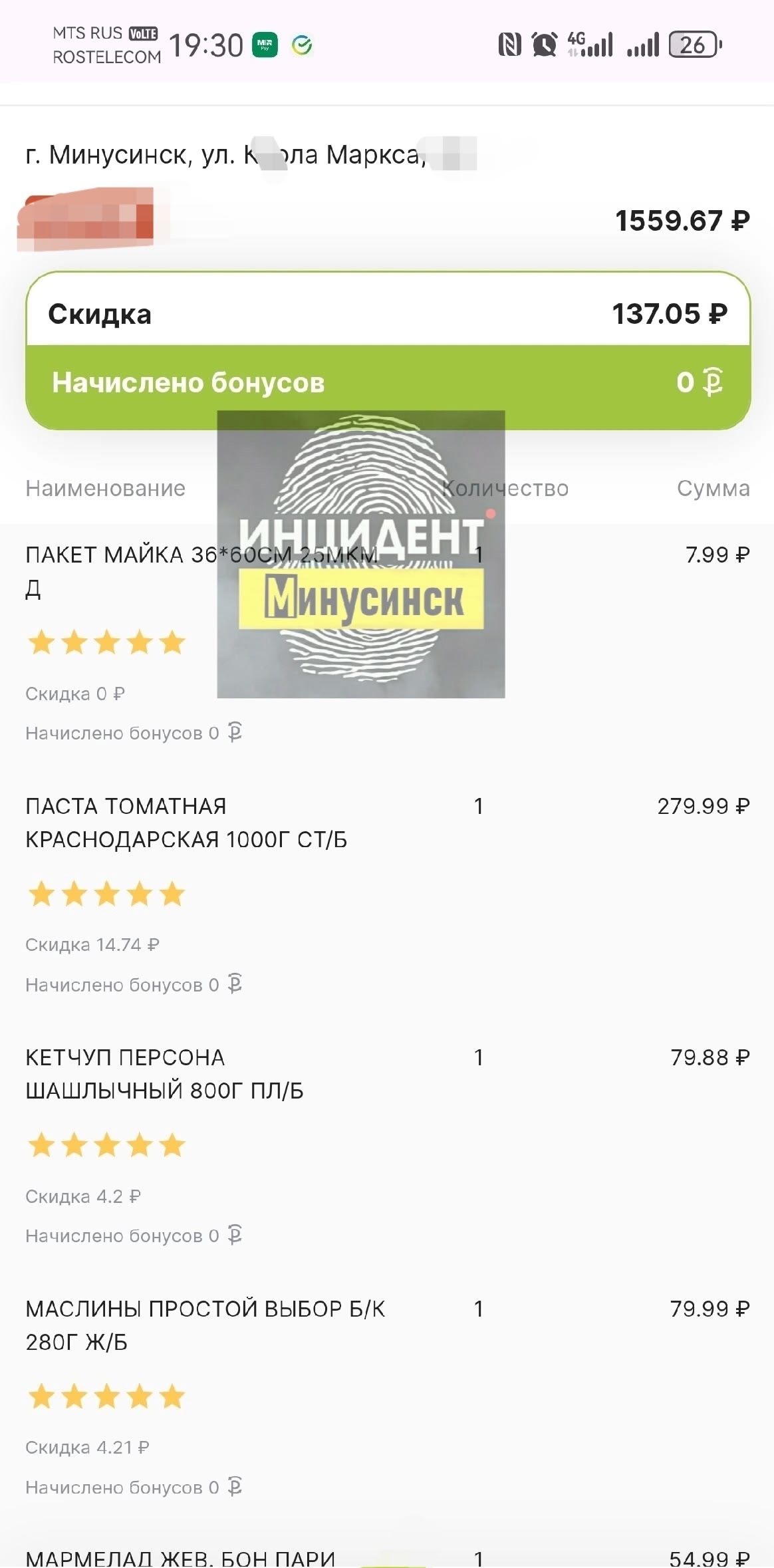Open the КЕТЧУП ПЕРСОНА ШАШЛЫЧНЫЙ item row

point(387,1145)
